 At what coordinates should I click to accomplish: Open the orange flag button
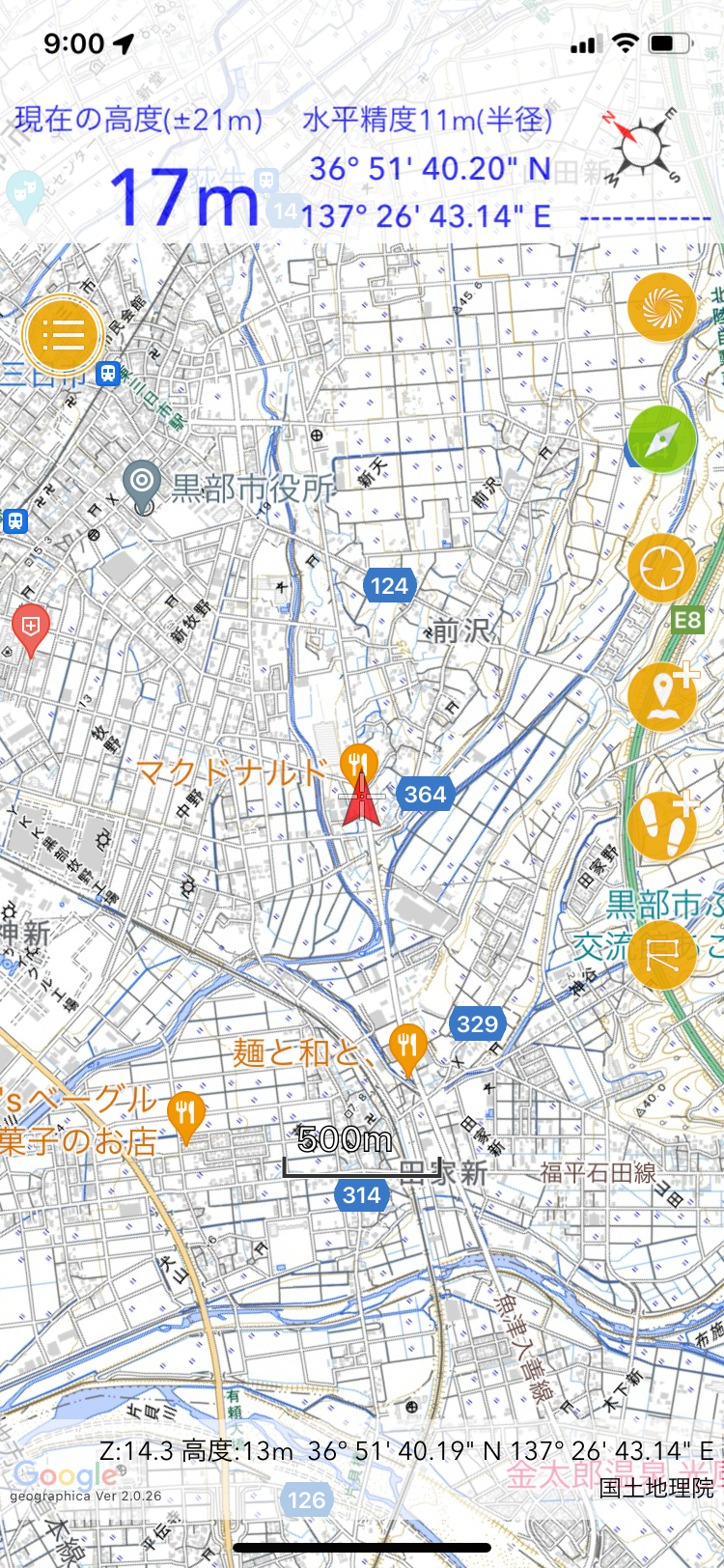pos(662,954)
